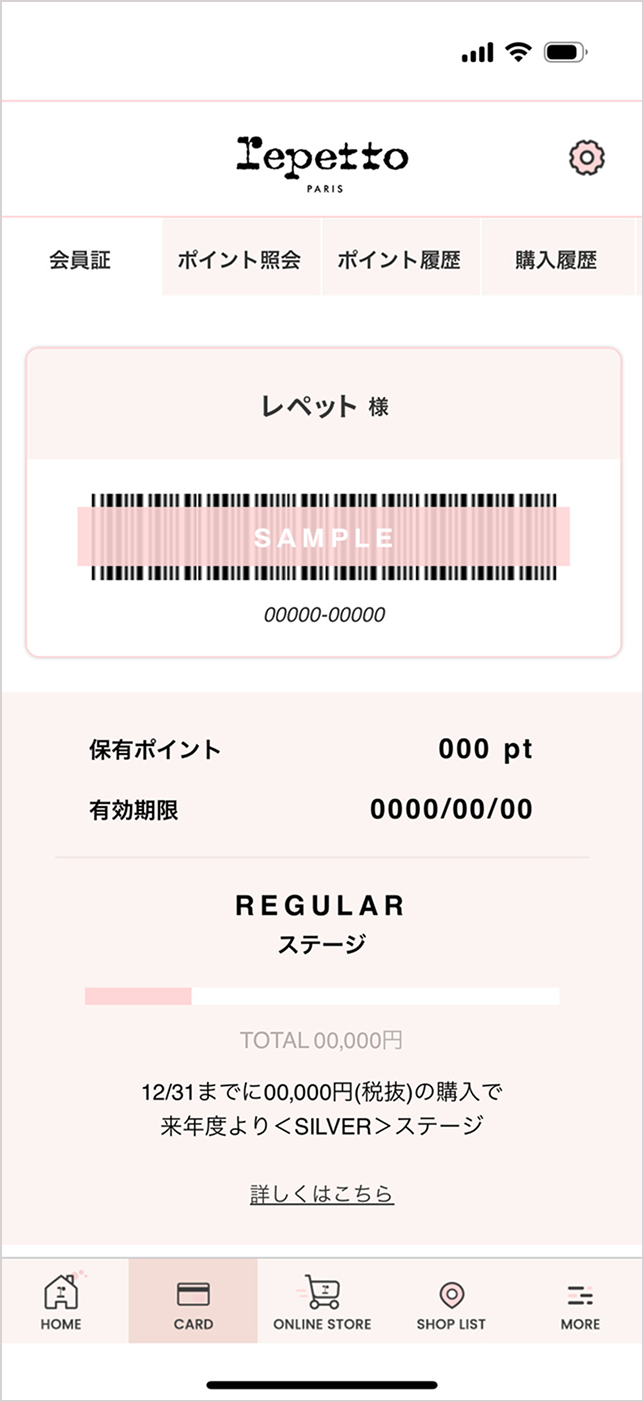Open the settings gear icon
This screenshot has height=1402, width=644.
pyautogui.click(x=587, y=157)
